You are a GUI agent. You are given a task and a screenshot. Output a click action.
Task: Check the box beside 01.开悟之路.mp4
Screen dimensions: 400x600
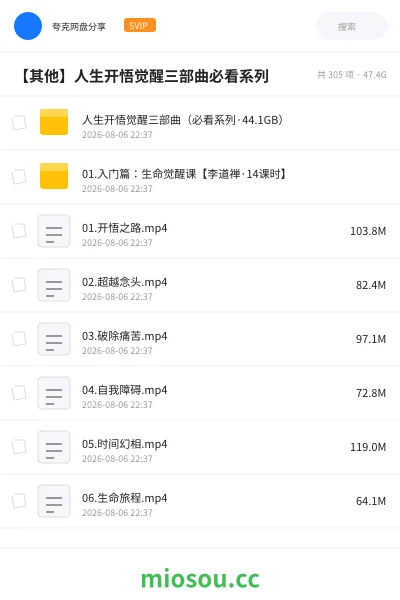point(19,231)
